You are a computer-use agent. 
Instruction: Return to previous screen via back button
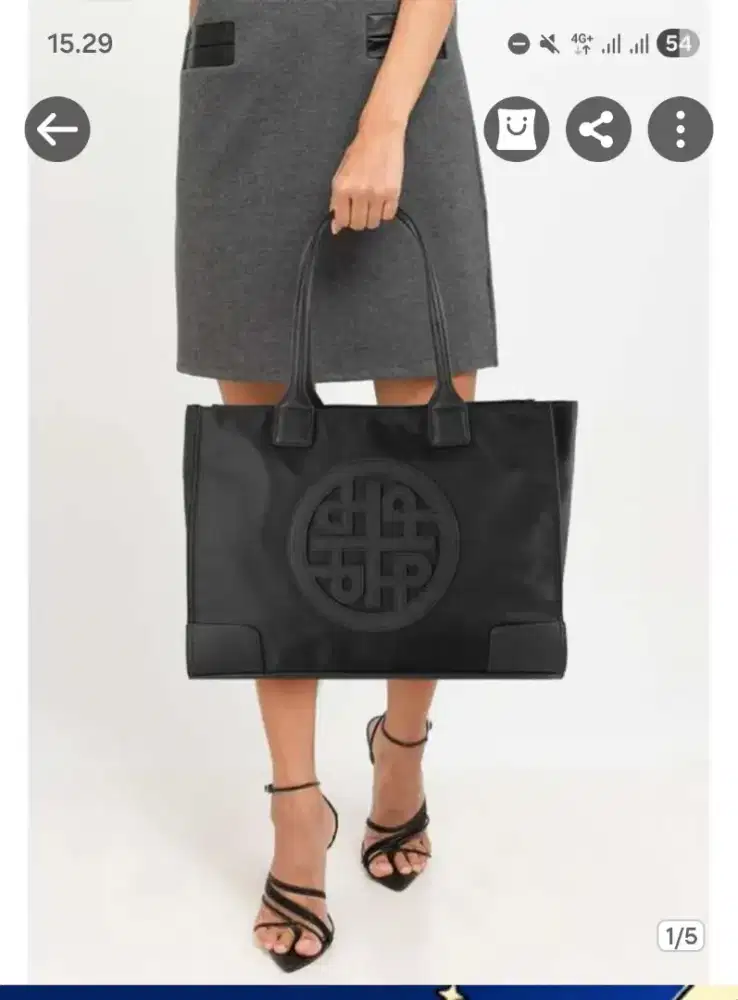(x=57, y=127)
